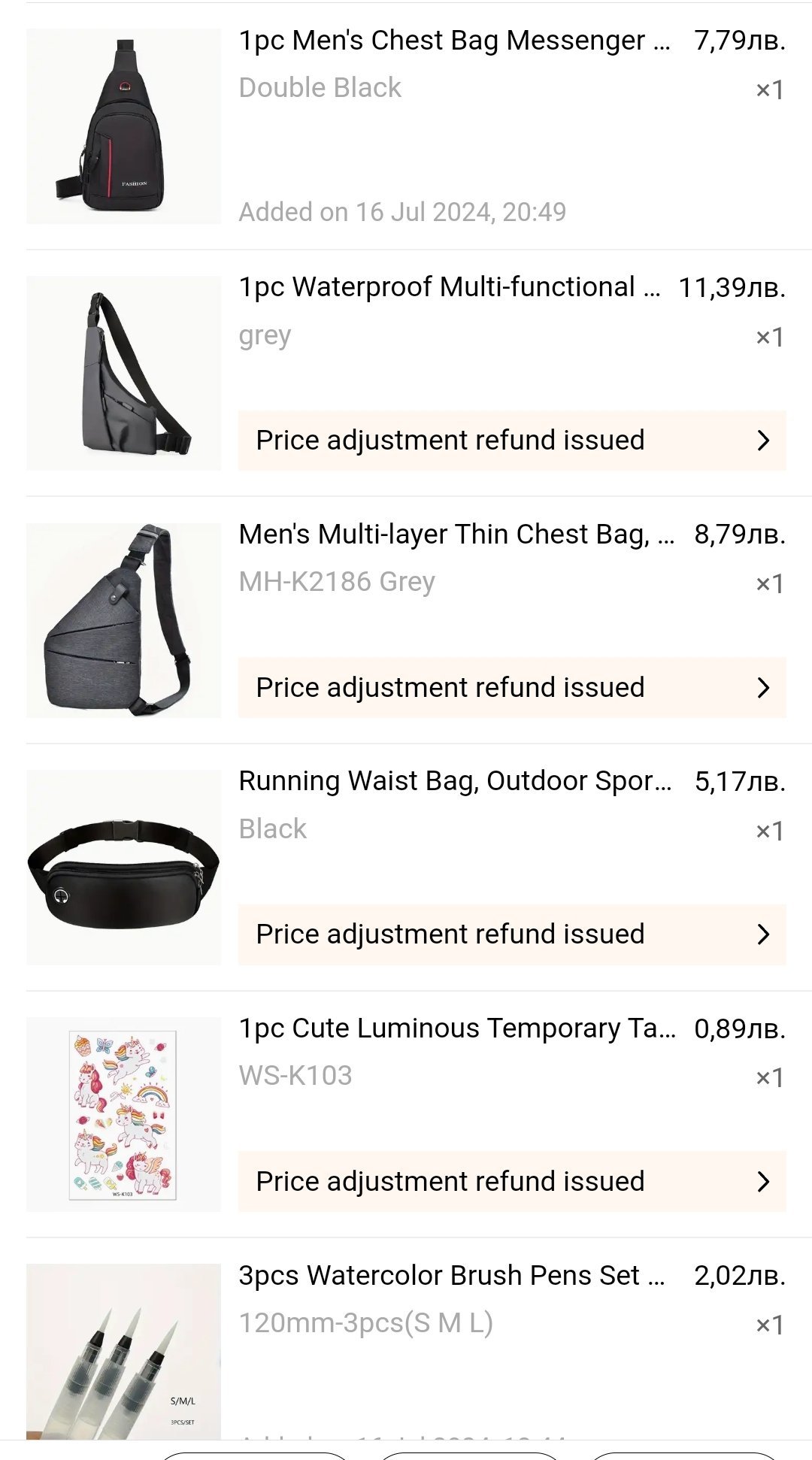Open the Men's Chest Bag Messenger item
This screenshot has width=812, height=1460.
(x=454, y=41)
